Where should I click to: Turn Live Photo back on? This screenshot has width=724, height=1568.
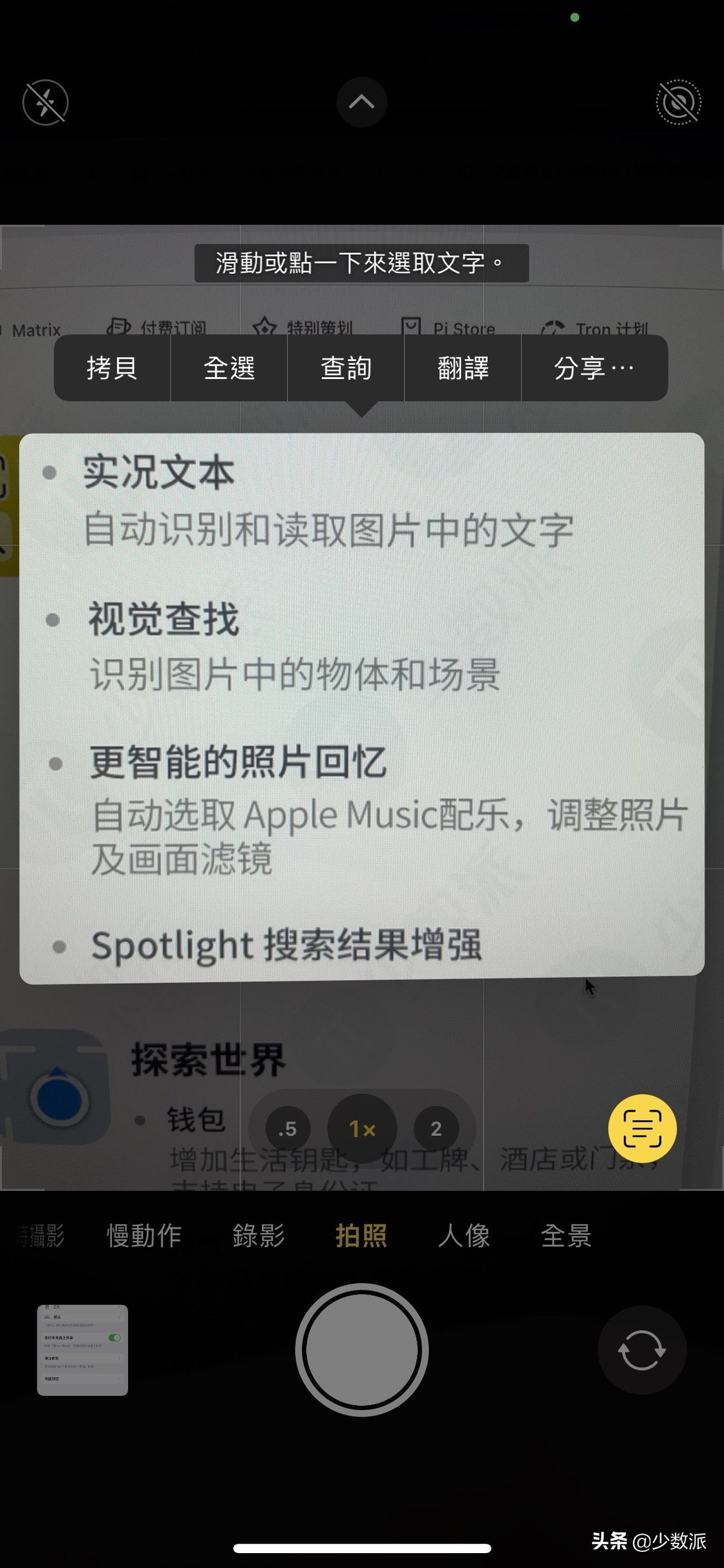pyautogui.click(x=678, y=102)
